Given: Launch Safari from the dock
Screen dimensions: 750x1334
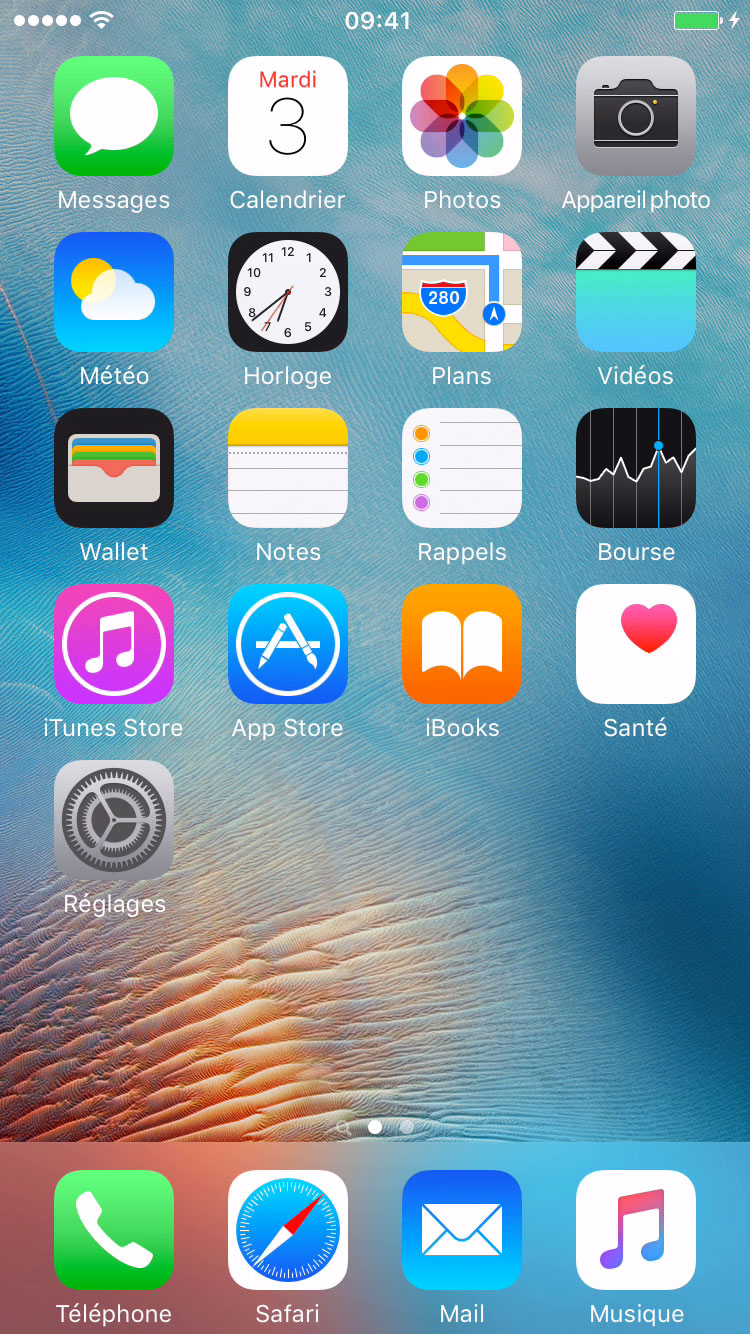Looking at the screenshot, I should tap(288, 1230).
